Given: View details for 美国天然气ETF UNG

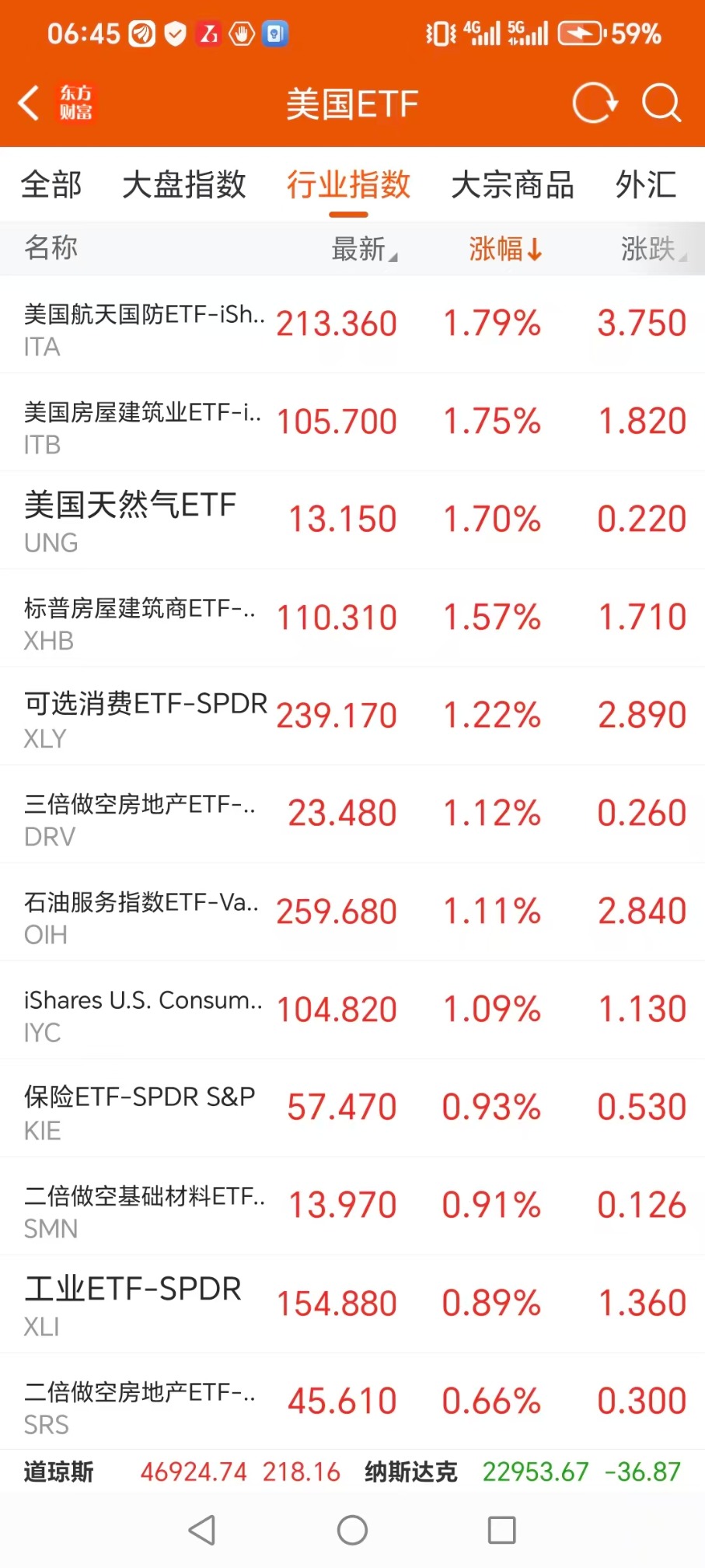Looking at the screenshot, I should [x=352, y=520].
